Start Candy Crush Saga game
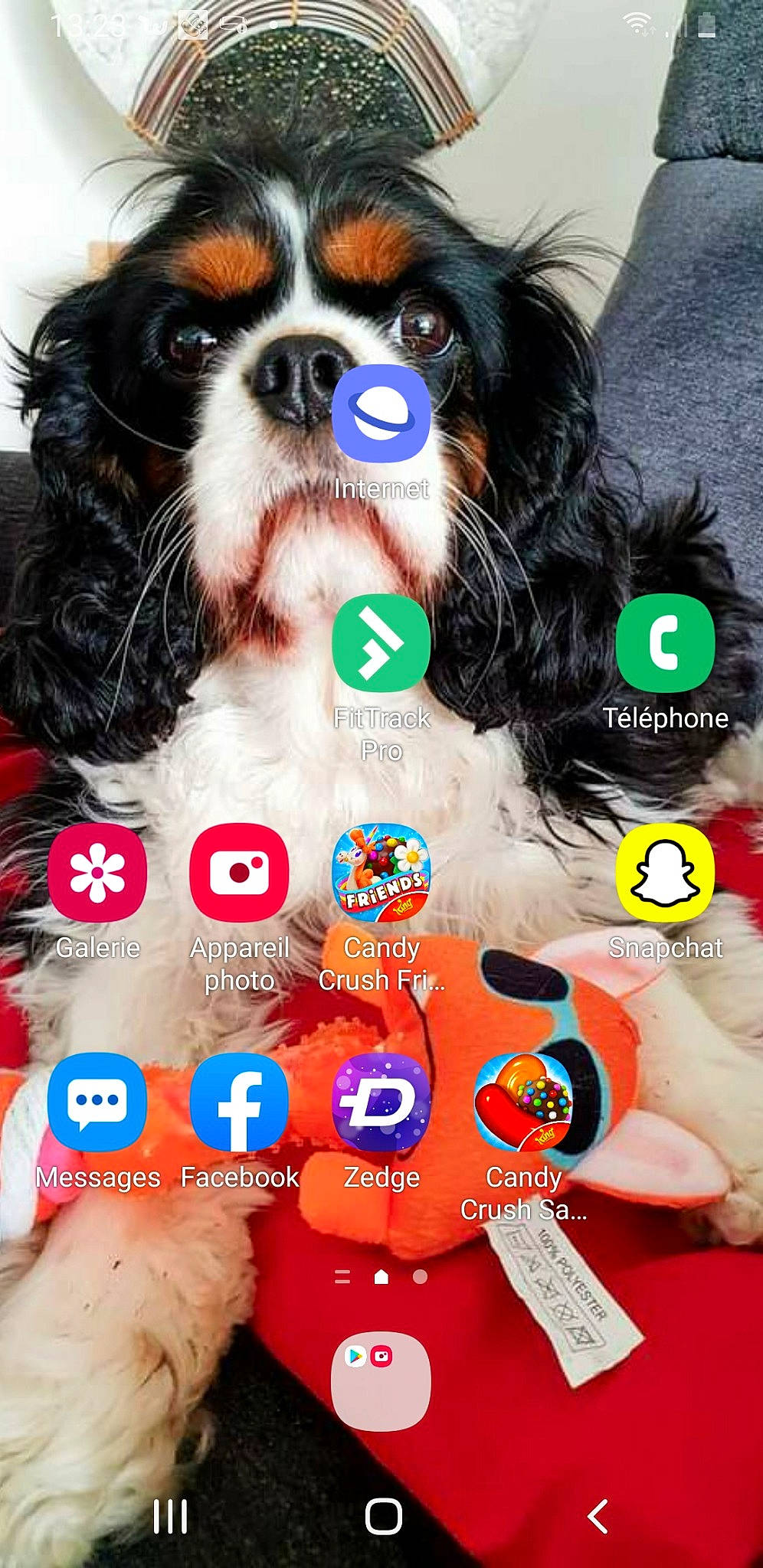 (523, 1102)
